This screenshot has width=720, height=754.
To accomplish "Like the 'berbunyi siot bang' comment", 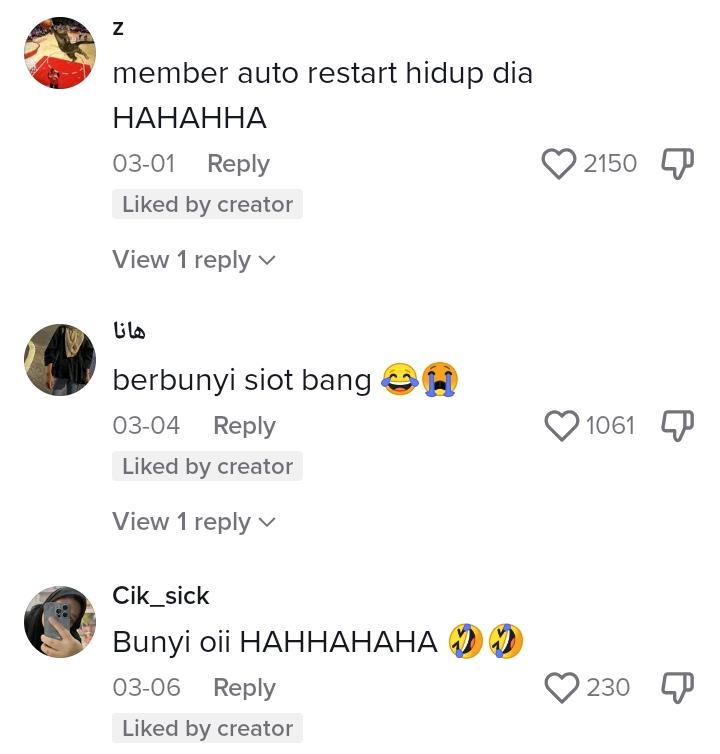I will (x=562, y=425).
